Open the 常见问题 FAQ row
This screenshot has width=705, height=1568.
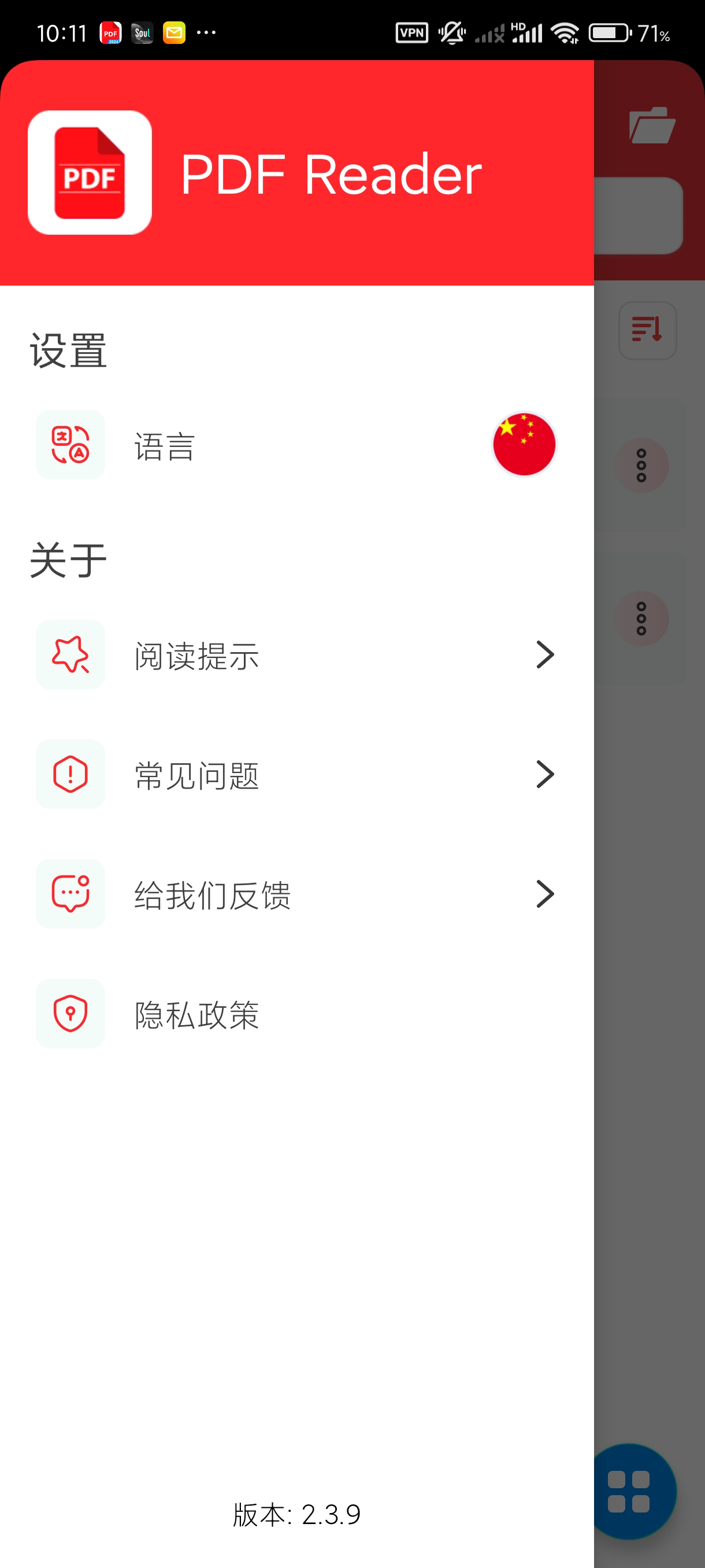(296, 775)
